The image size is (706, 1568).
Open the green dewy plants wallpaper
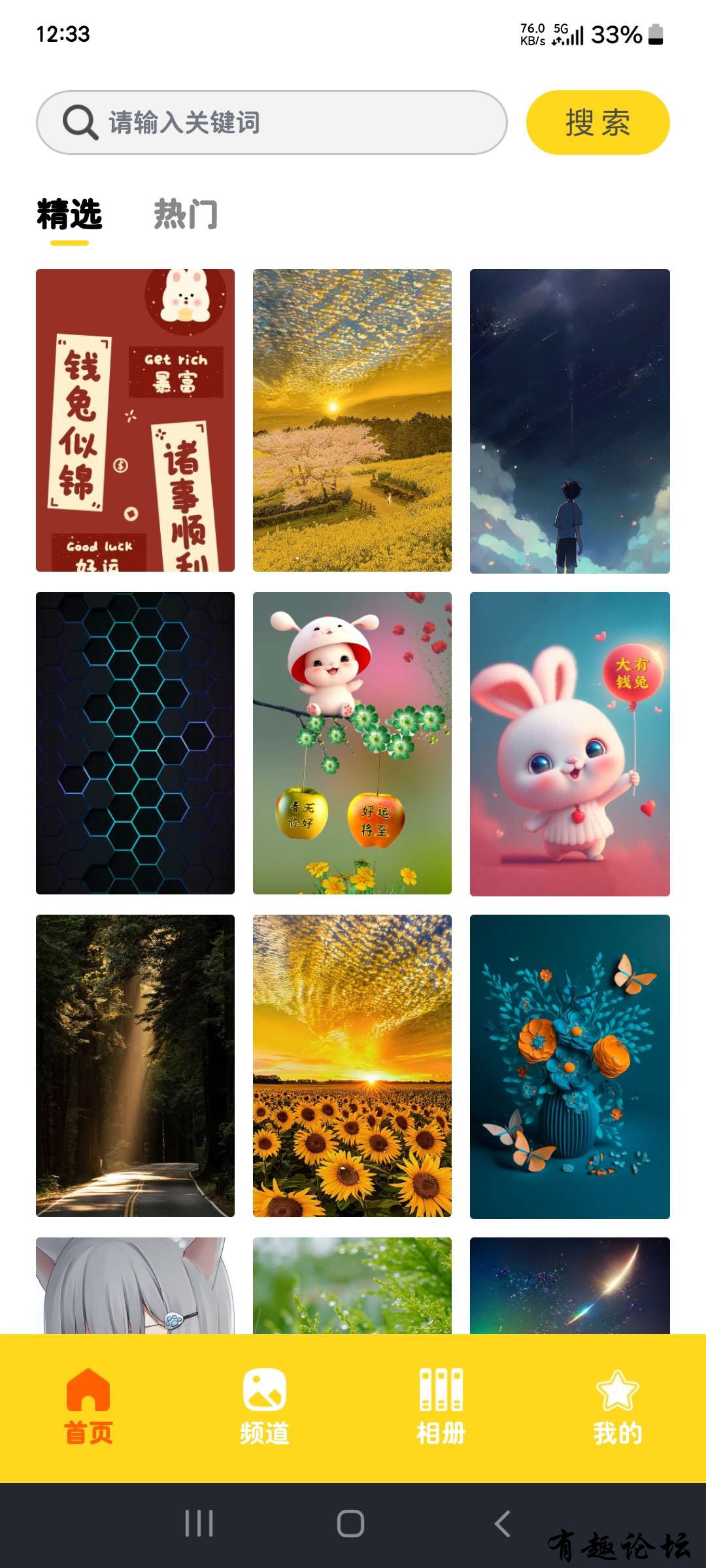(352, 1285)
